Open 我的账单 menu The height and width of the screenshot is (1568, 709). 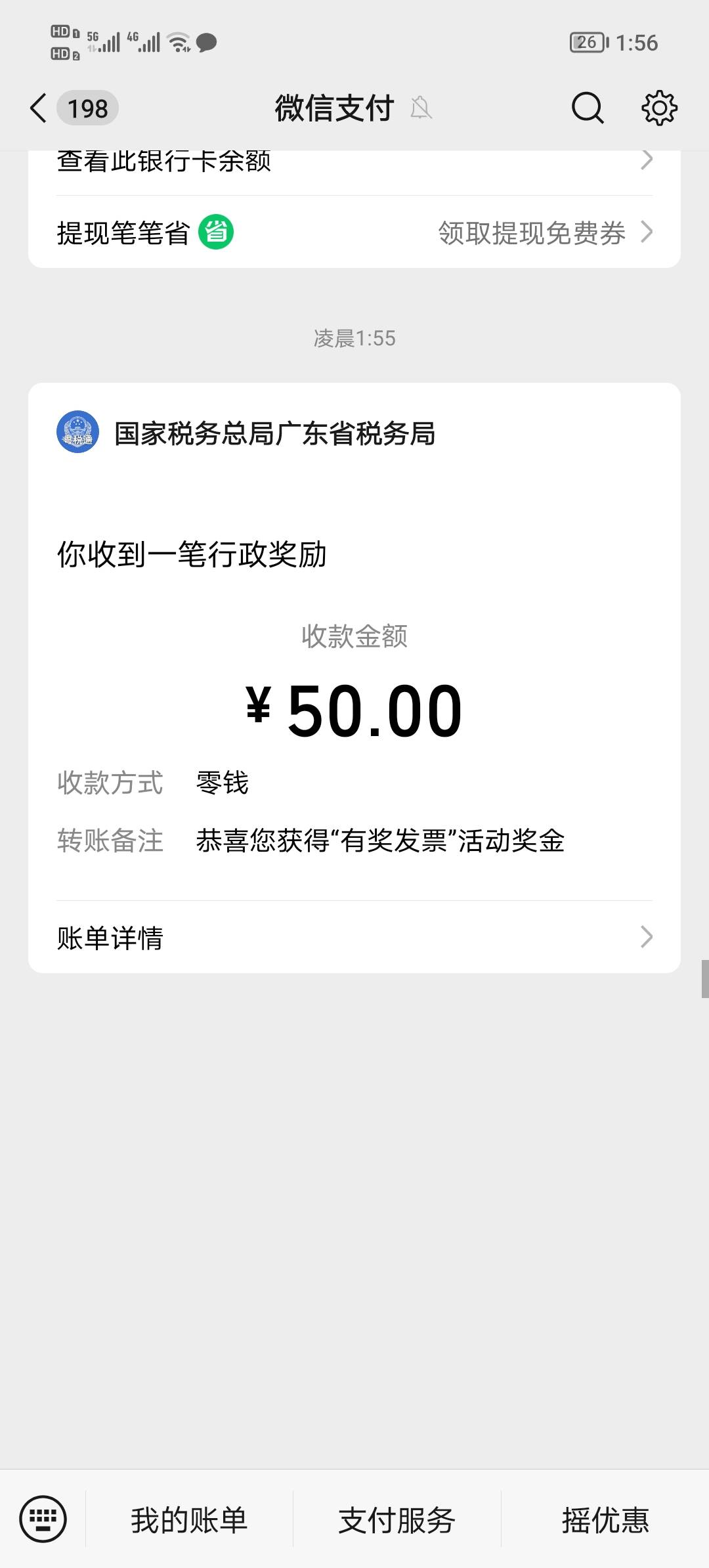189,1519
